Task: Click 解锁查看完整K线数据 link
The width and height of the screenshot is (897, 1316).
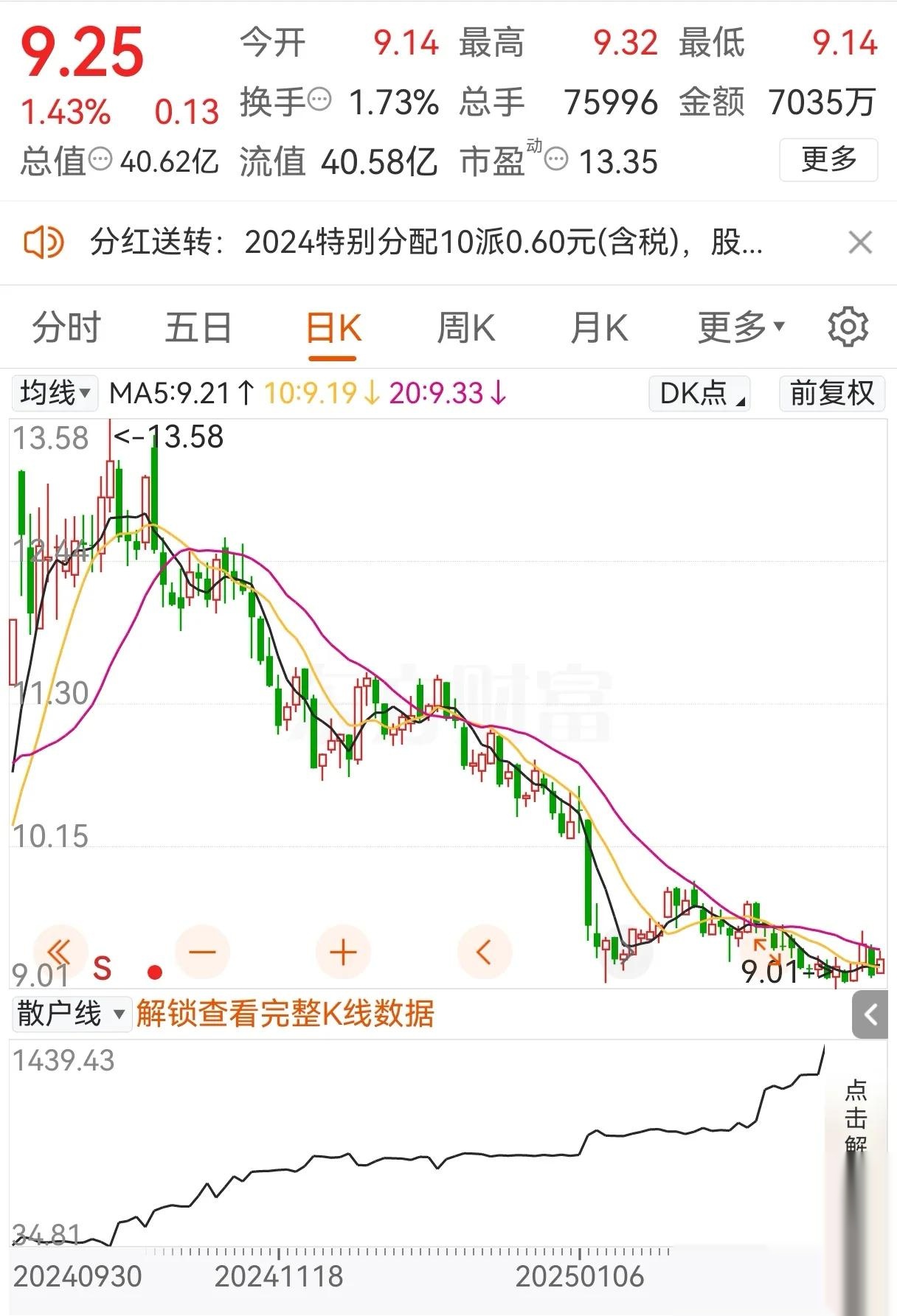Action: coord(285,1014)
